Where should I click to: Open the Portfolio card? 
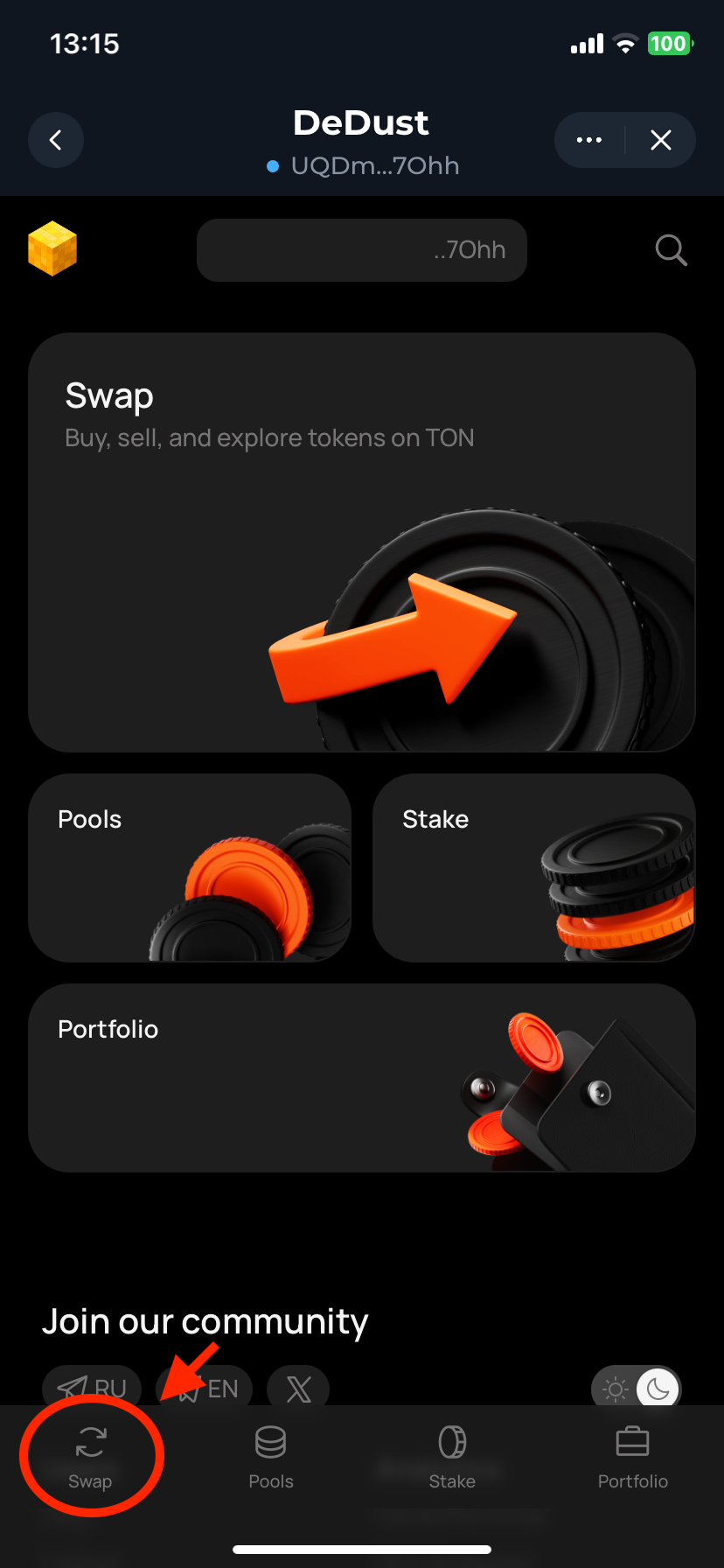362,1078
